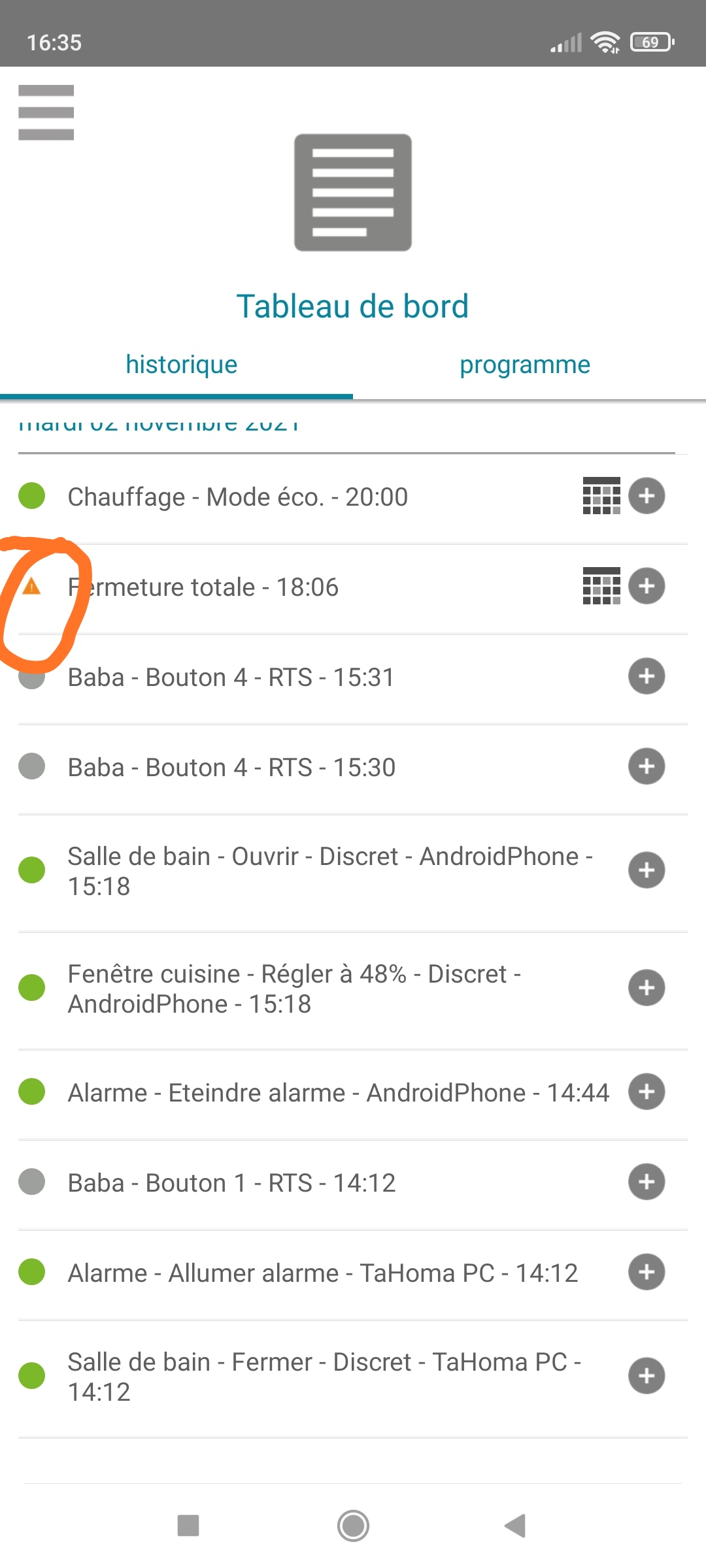Expand the Alarme Eteindre alarme entry

(647, 1092)
